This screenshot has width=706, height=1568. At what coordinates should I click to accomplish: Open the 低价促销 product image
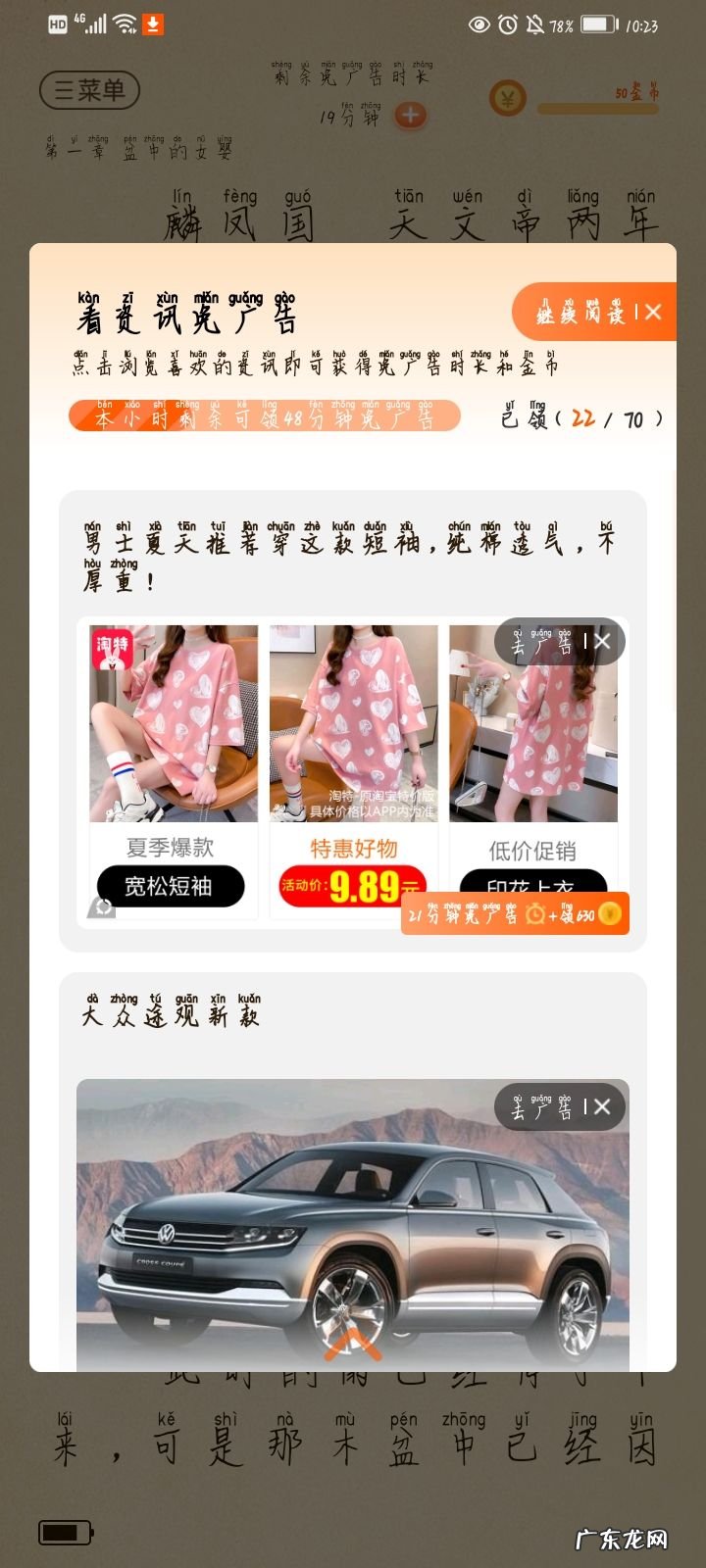532,745
